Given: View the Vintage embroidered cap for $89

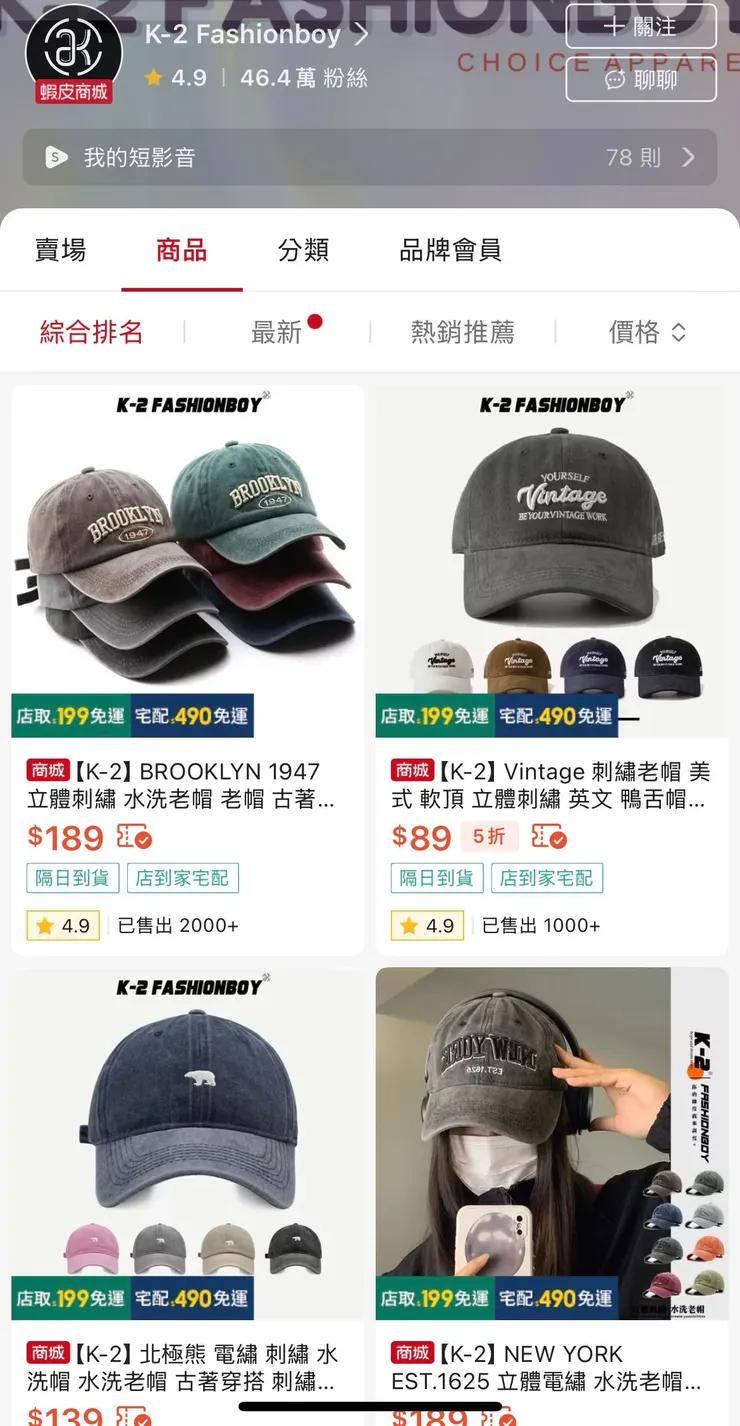Looking at the screenshot, I should tap(552, 560).
